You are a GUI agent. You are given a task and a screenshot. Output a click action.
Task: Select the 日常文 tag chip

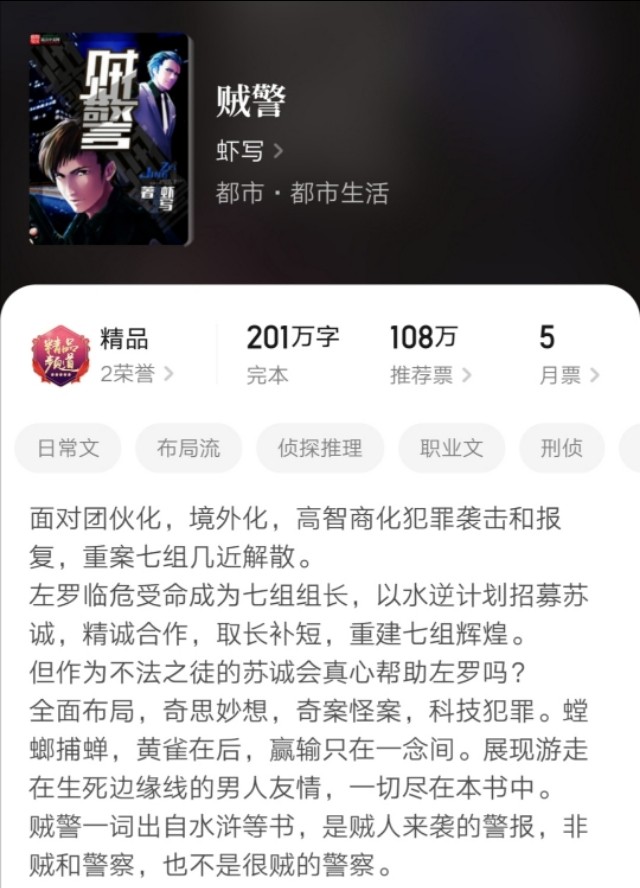68,448
